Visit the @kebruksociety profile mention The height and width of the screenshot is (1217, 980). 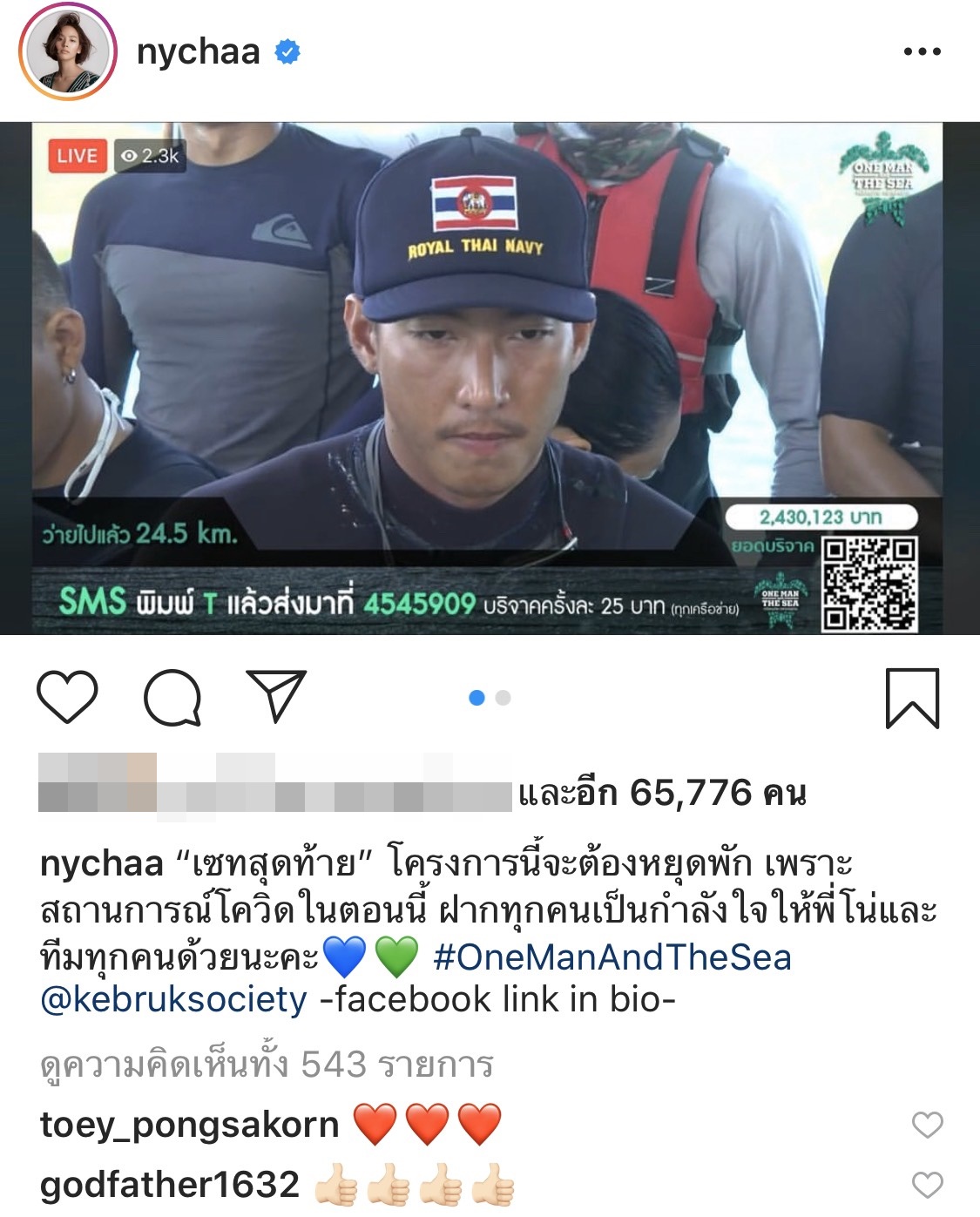pos(173,999)
